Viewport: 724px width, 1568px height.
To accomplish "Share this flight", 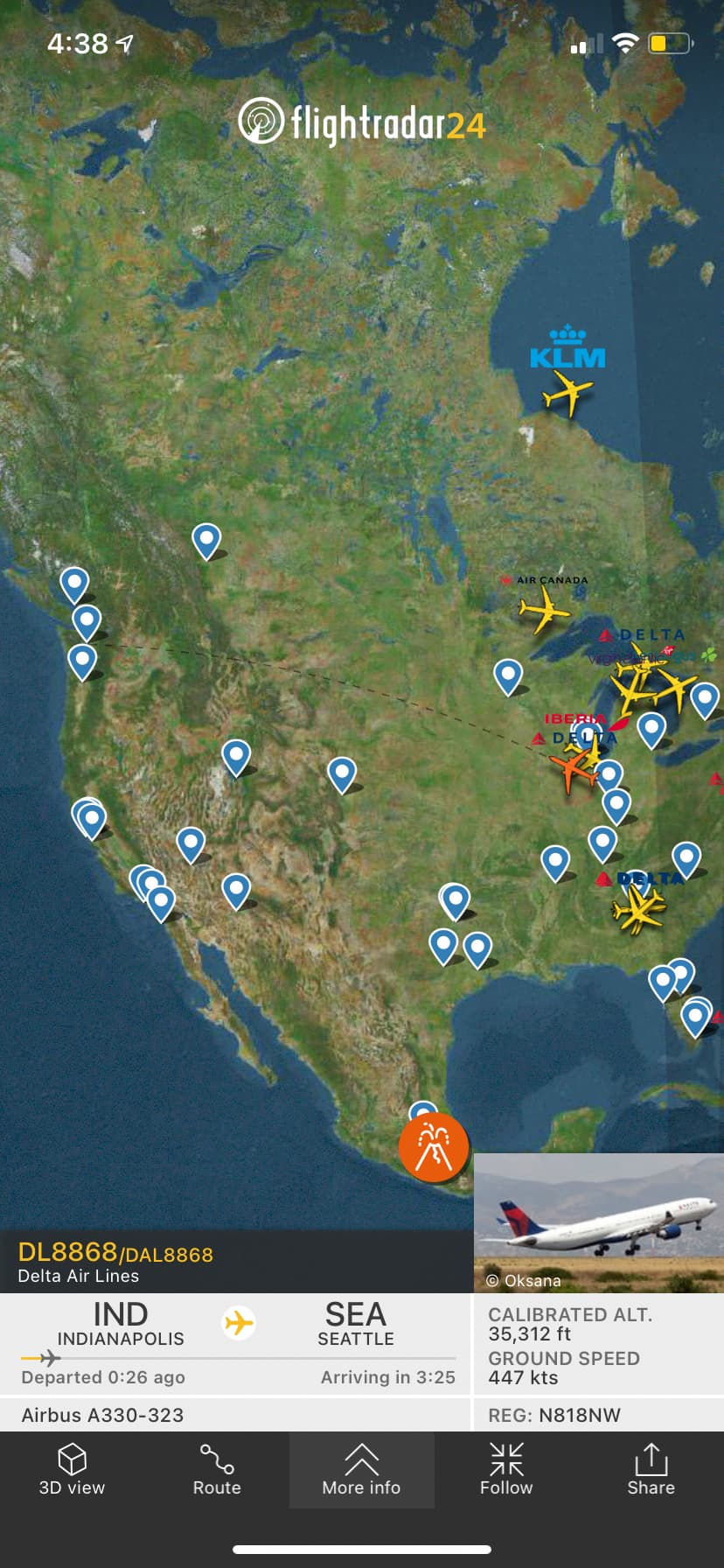I will coord(651,1469).
